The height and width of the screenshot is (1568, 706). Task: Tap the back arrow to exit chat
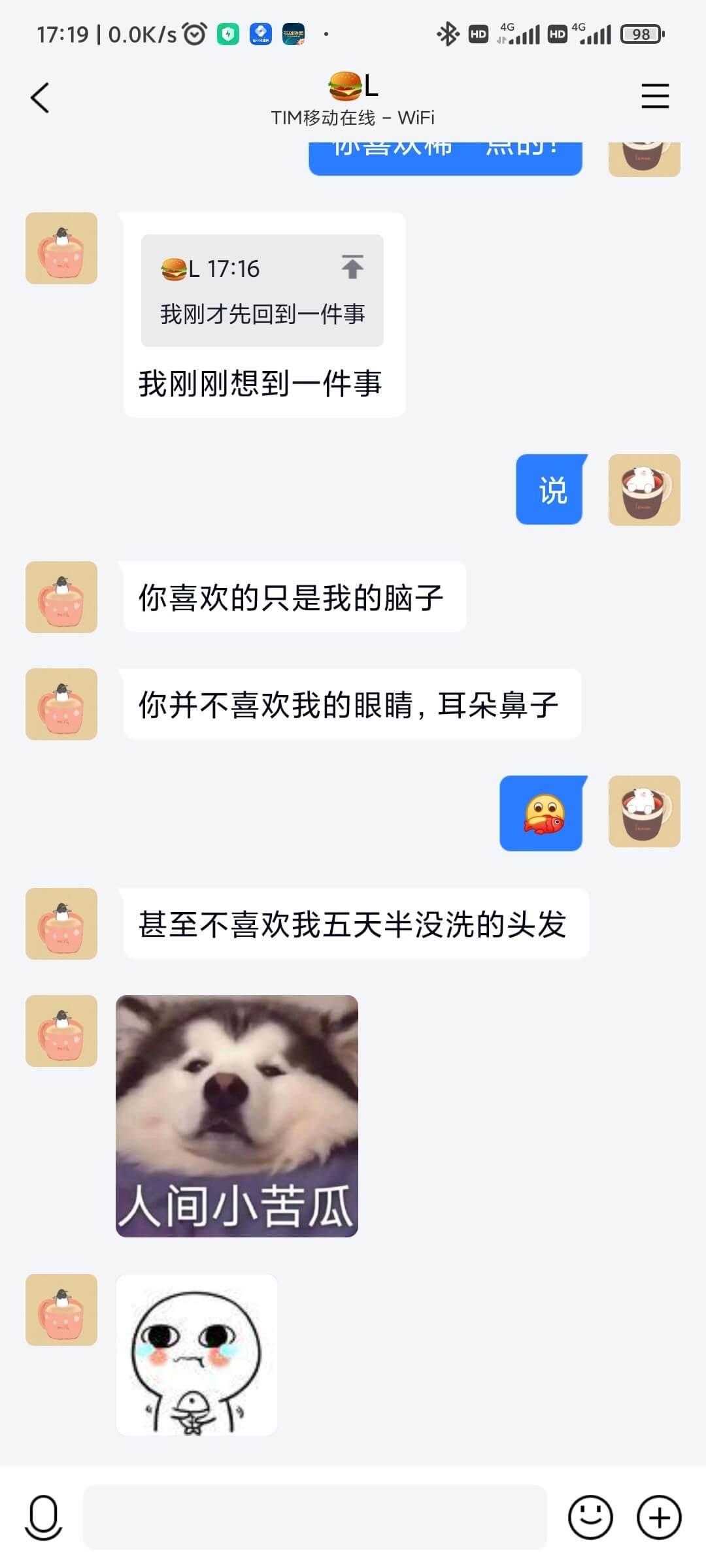click(41, 96)
